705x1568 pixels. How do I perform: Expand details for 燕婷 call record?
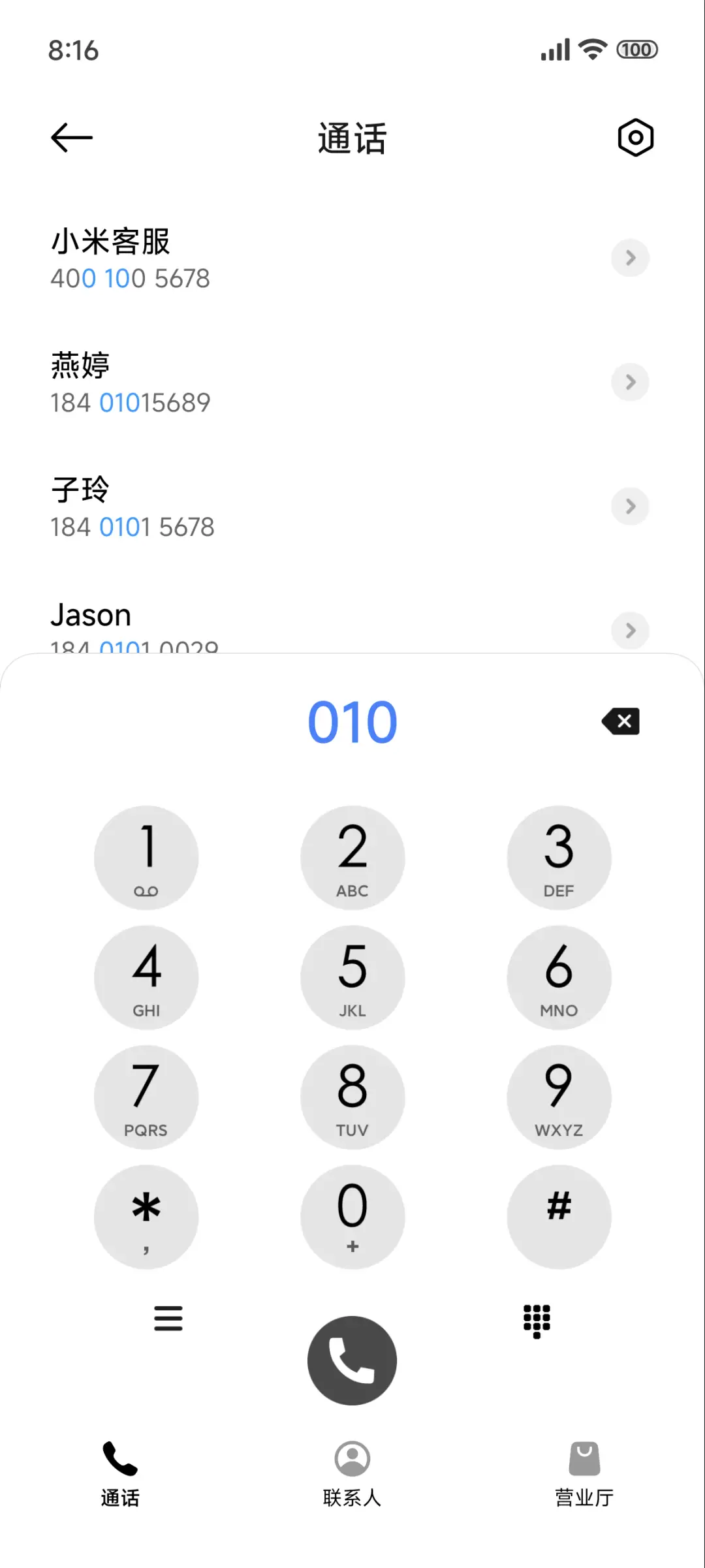click(x=630, y=382)
